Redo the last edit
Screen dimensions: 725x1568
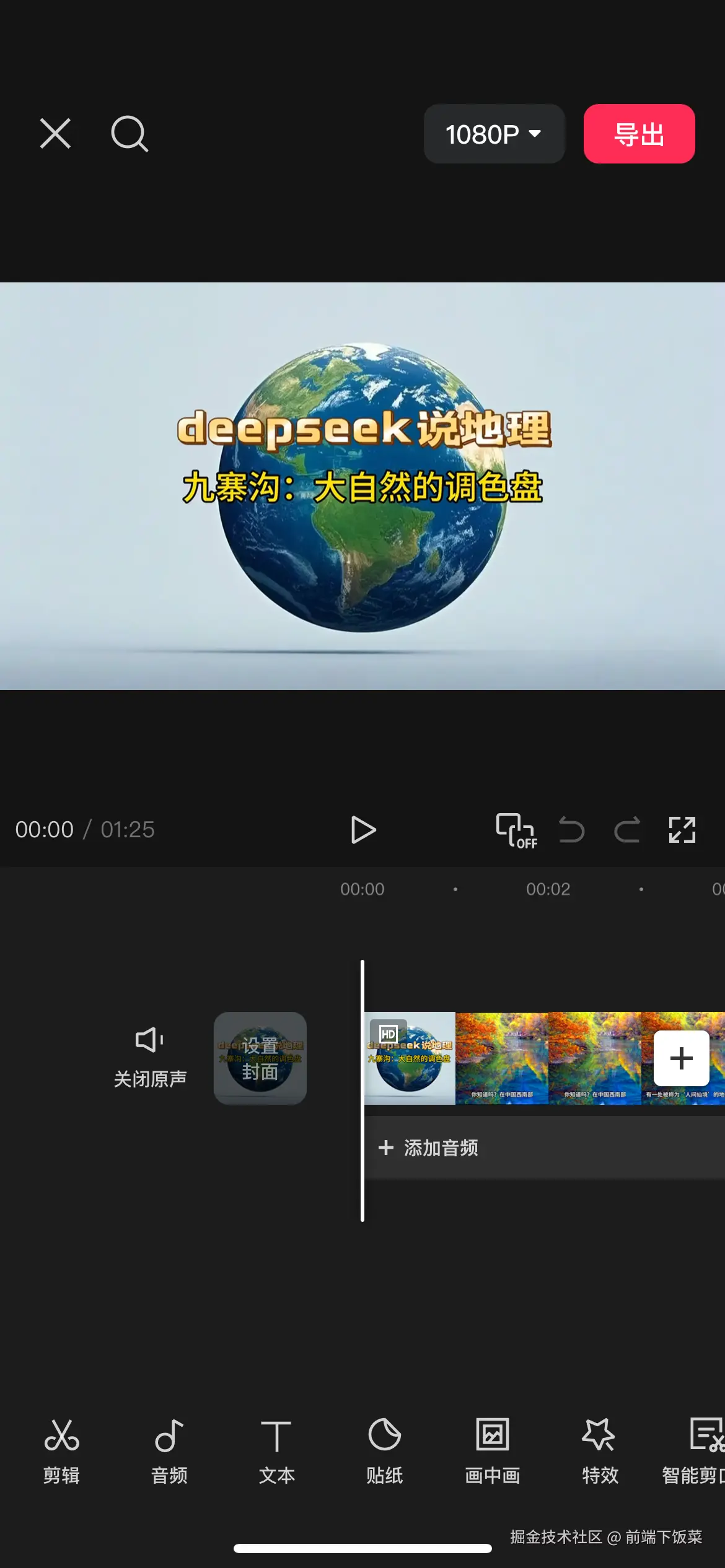click(626, 830)
